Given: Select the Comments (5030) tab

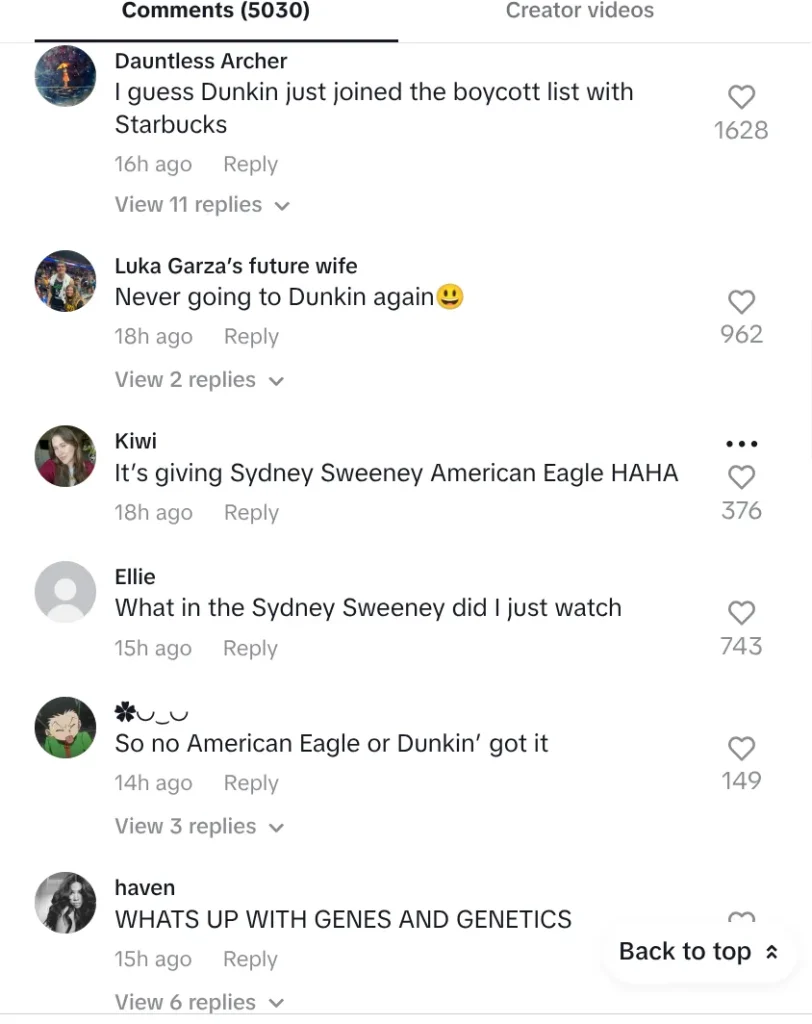Looking at the screenshot, I should (x=215, y=12).
